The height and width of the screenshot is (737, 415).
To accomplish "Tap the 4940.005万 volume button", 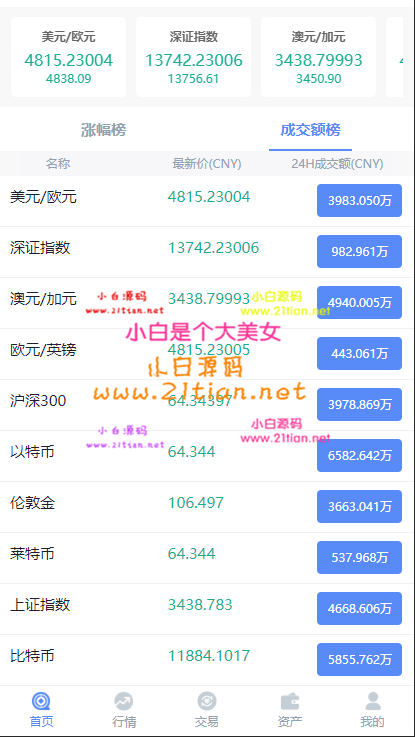I will tap(360, 303).
